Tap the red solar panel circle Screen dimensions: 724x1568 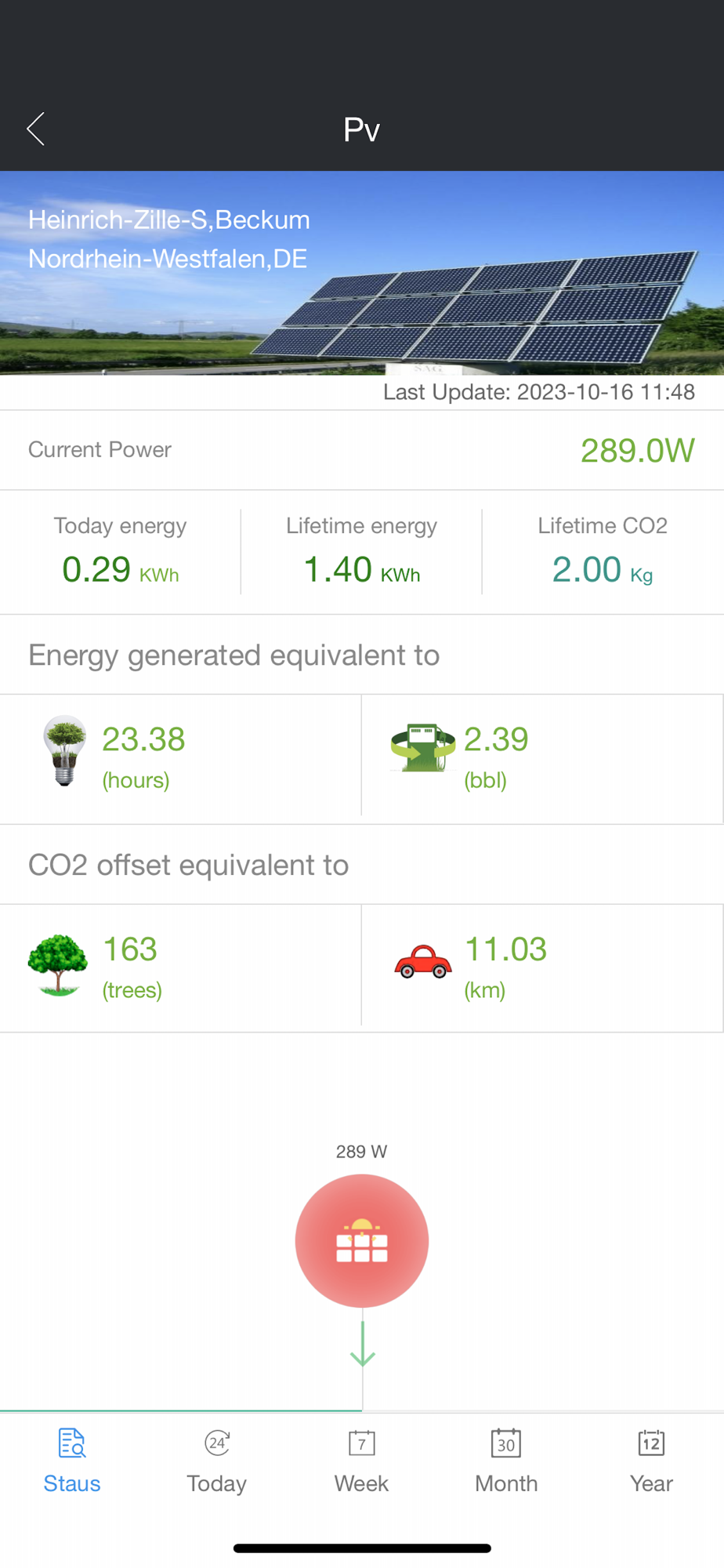pos(362,1240)
